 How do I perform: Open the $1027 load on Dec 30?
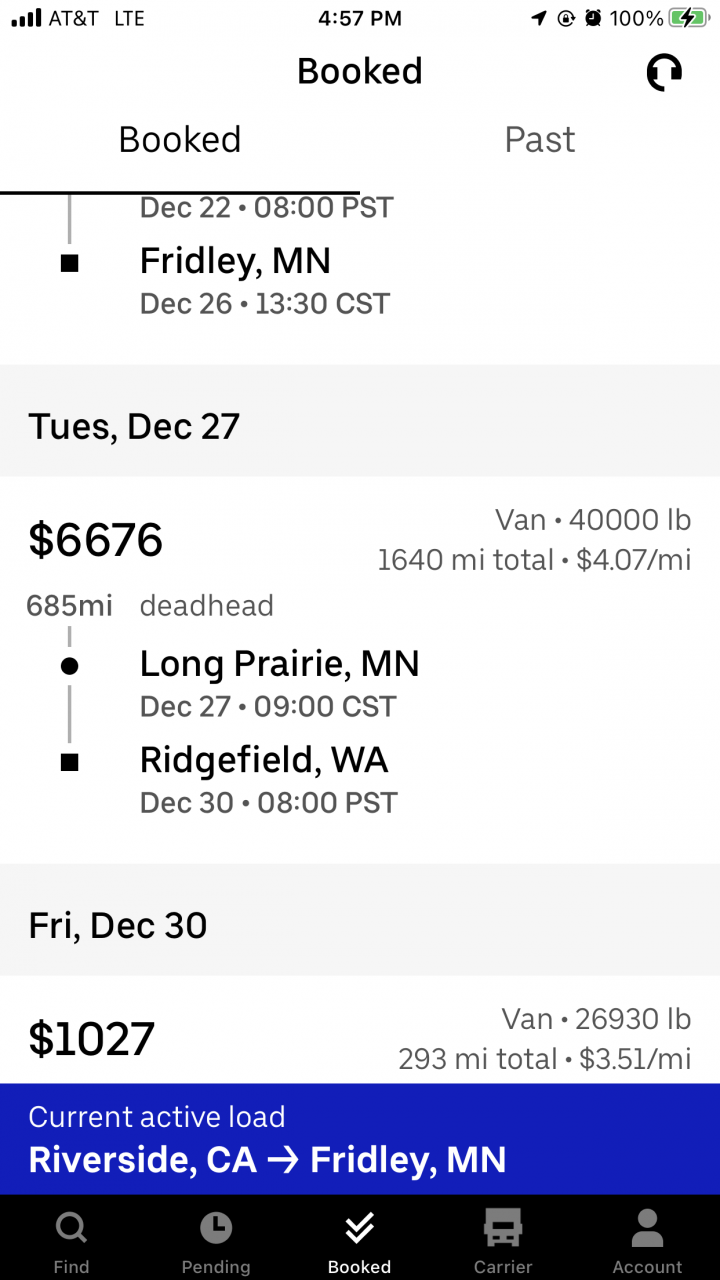pos(360,1038)
